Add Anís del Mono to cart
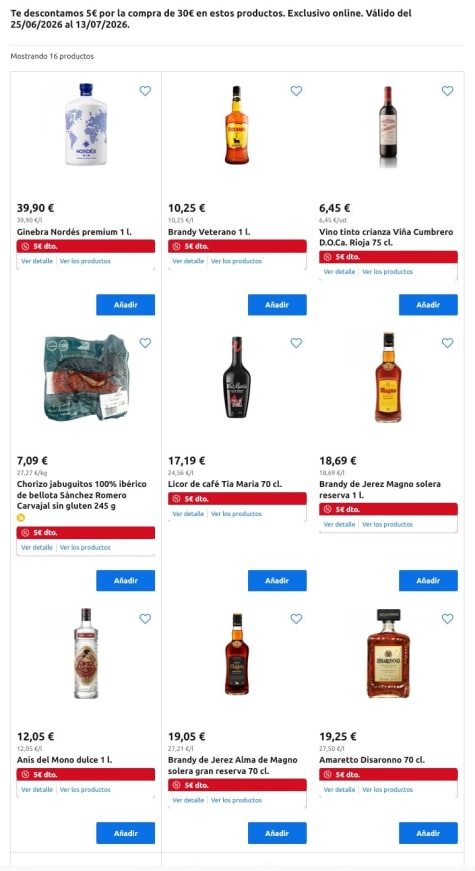Viewport: 475px width, 871px height. pyautogui.click(x=126, y=833)
